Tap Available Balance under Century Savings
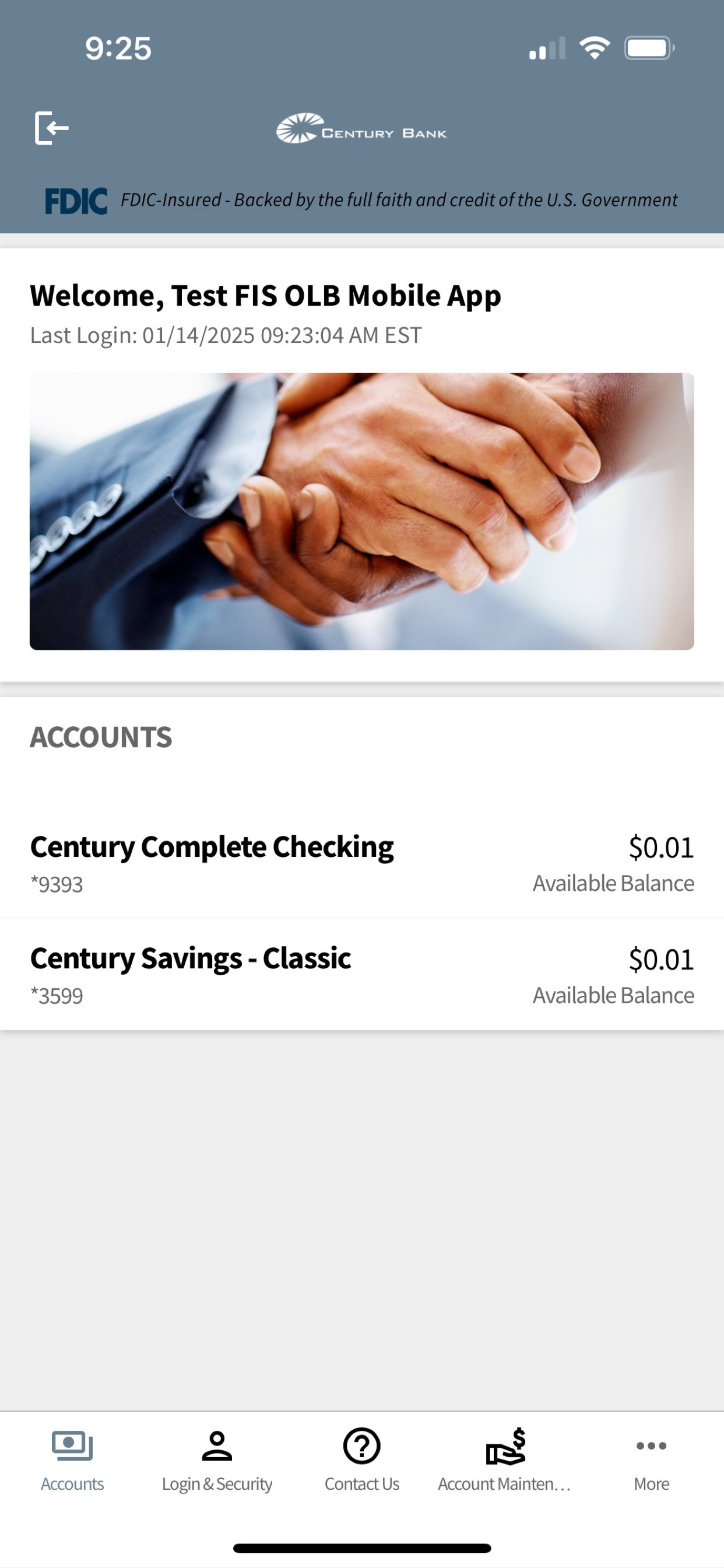This screenshot has width=724, height=1568. pos(613,995)
